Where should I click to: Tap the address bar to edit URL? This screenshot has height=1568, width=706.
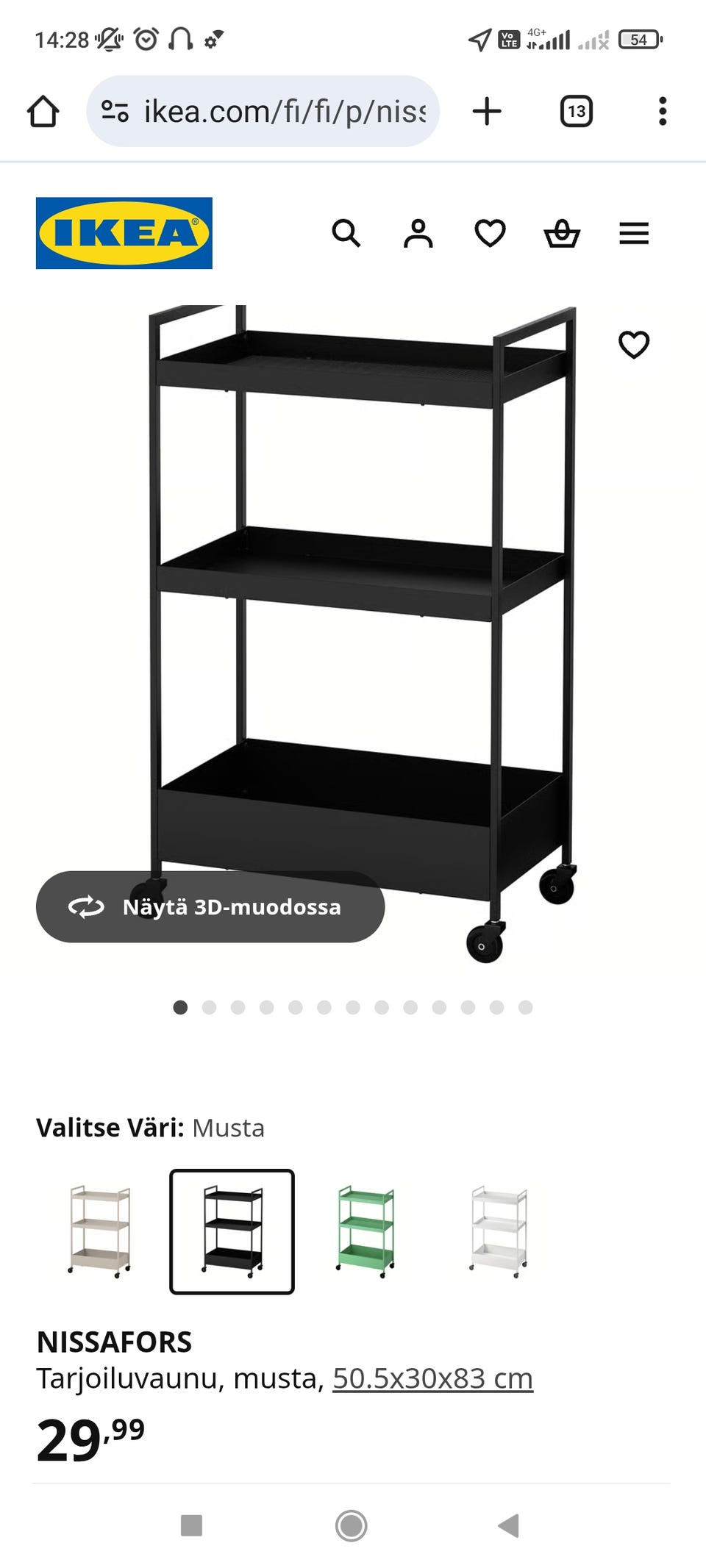pyautogui.click(x=279, y=110)
